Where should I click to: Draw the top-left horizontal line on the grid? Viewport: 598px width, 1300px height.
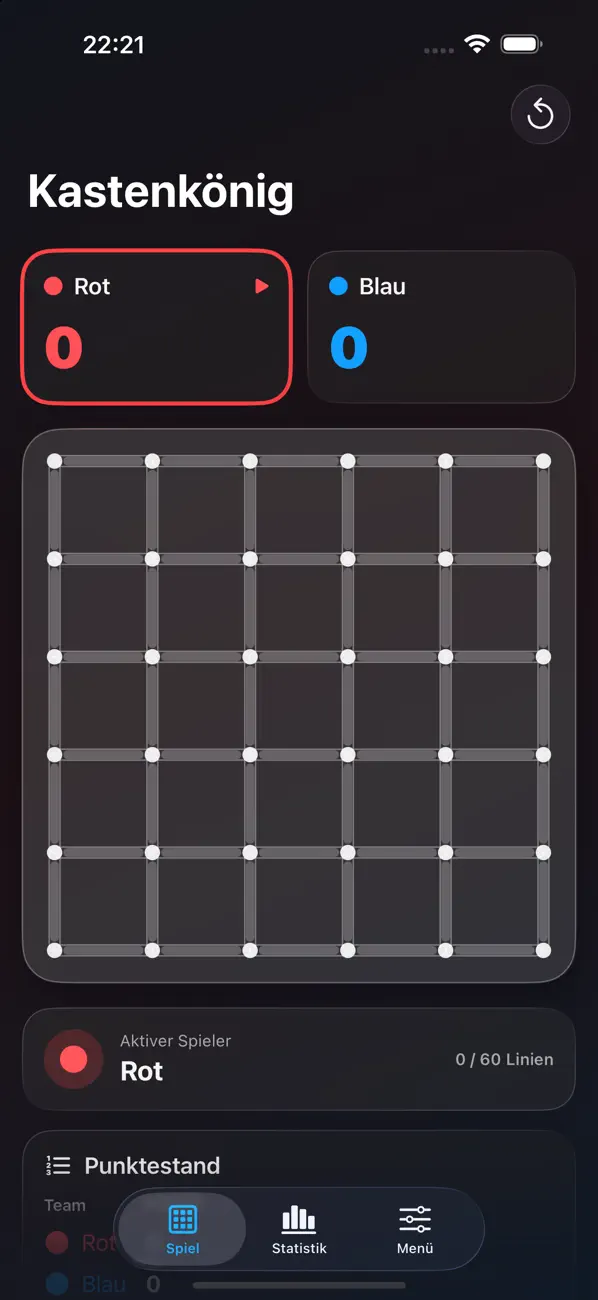pos(103,461)
